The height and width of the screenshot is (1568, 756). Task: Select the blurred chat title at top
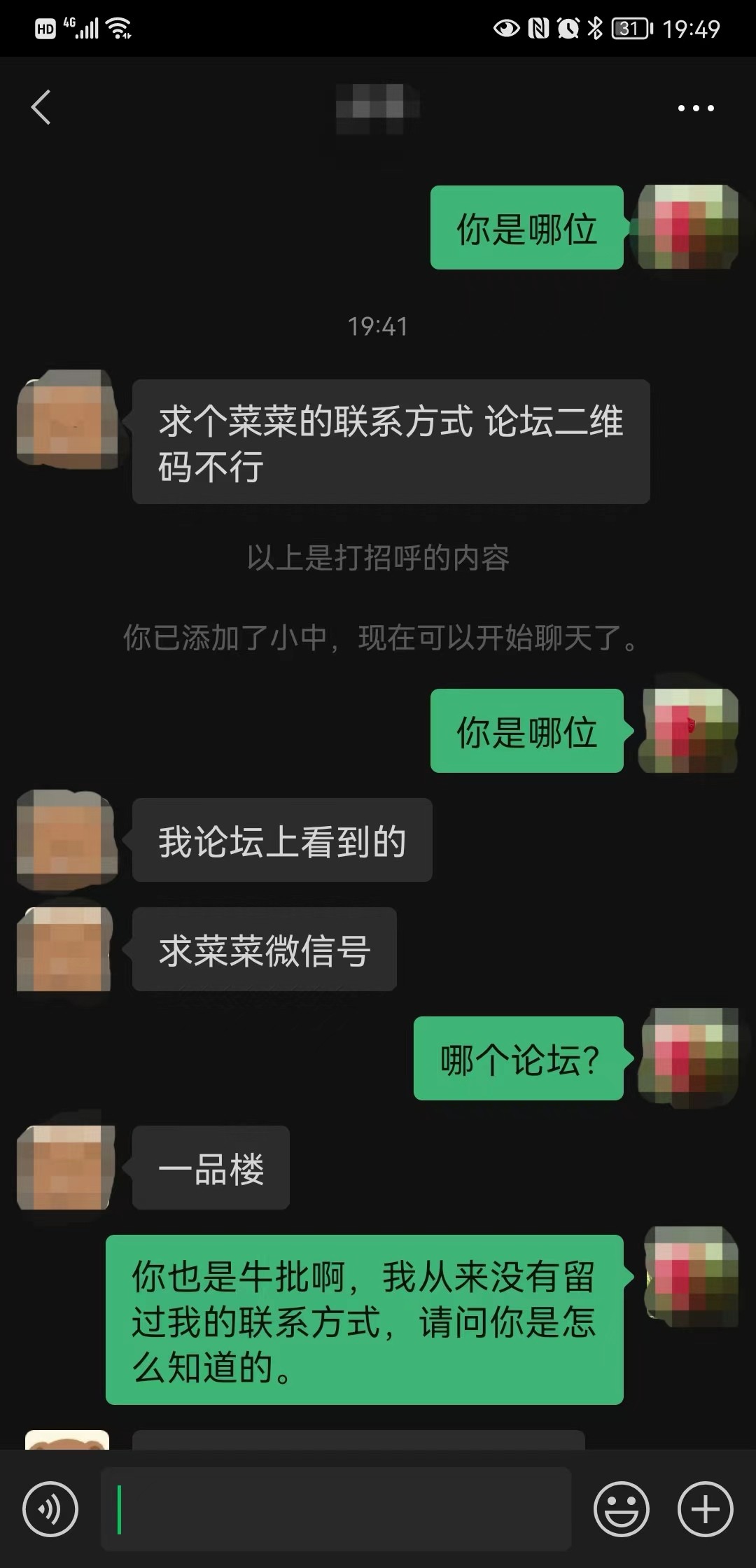tap(378, 108)
